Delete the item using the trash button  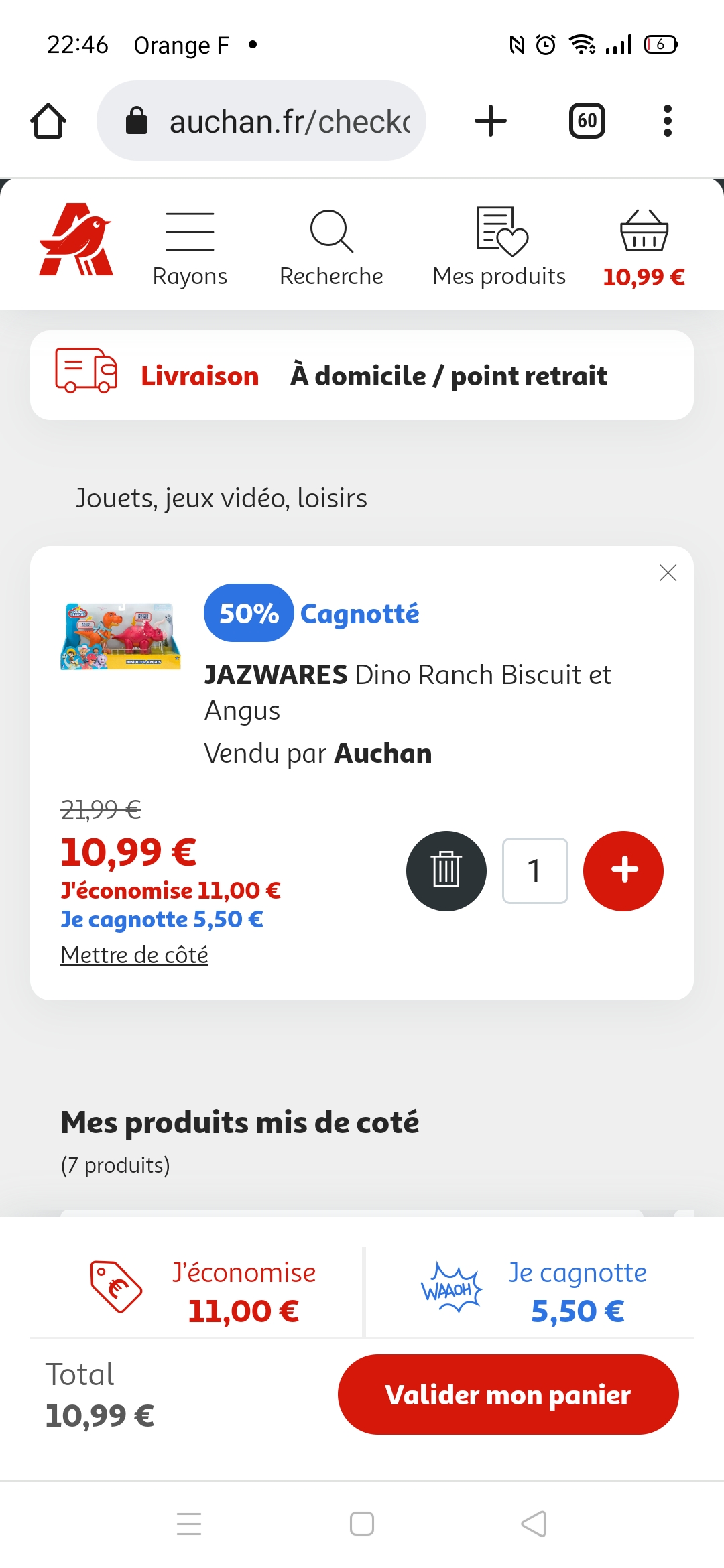tap(446, 870)
